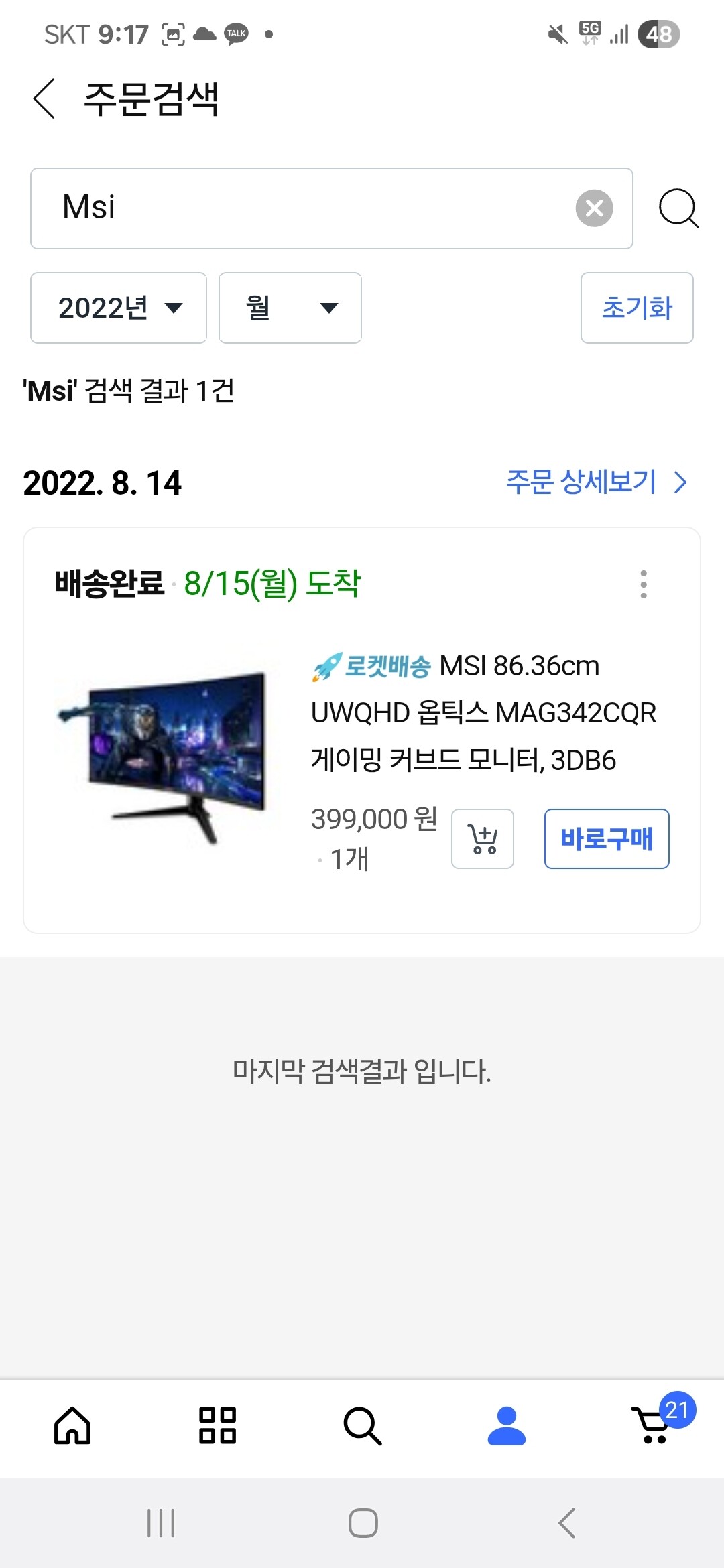The image size is (724, 1568).
Task: Open the my account profile tab
Action: (507, 1425)
